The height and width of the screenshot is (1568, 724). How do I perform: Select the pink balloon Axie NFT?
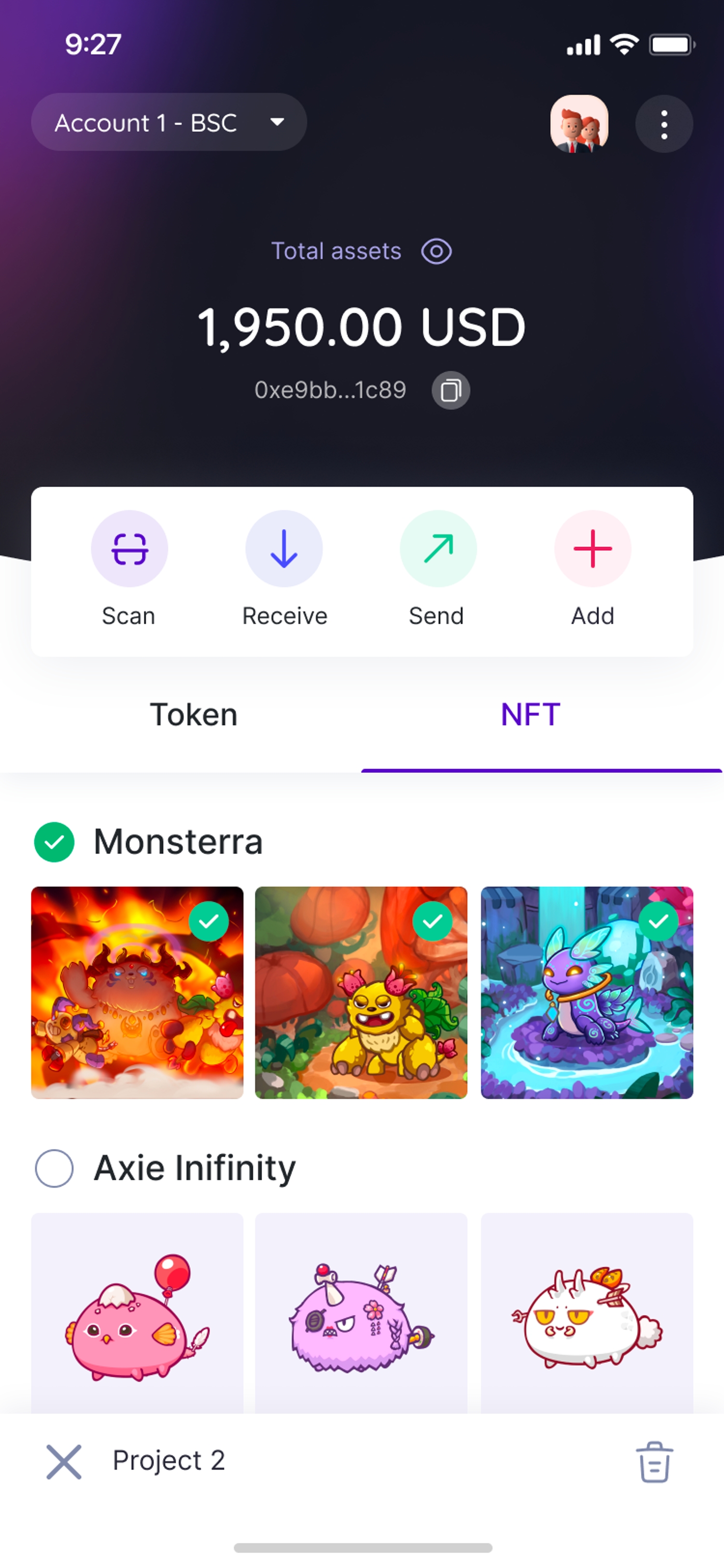click(x=137, y=1315)
